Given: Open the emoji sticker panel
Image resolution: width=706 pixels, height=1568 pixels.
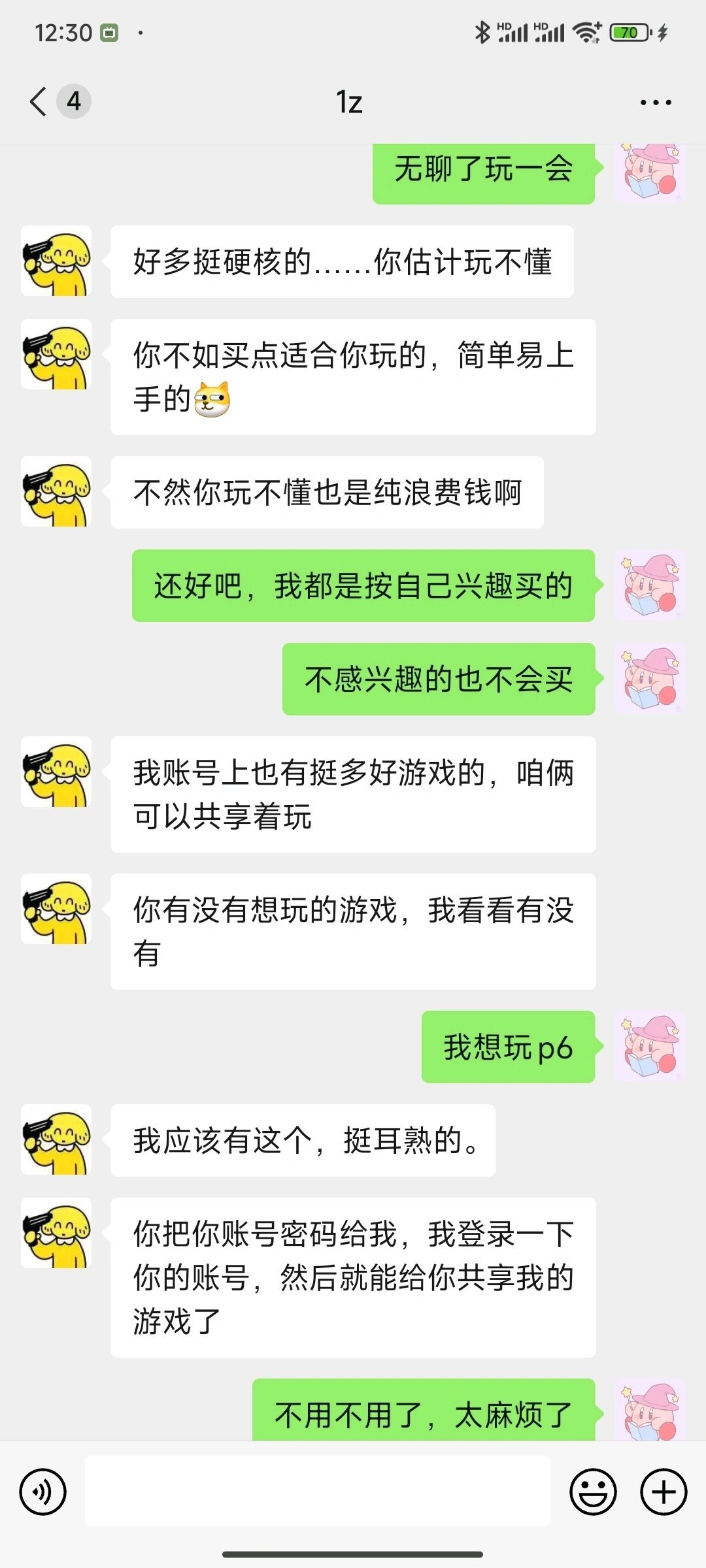Looking at the screenshot, I should (593, 1492).
